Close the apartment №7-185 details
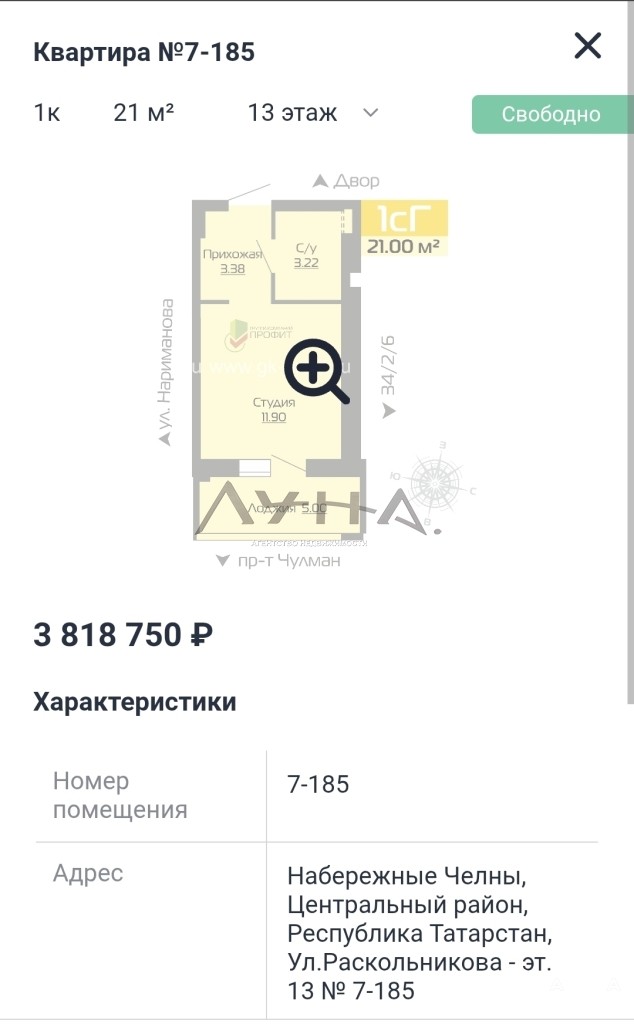This screenshot has width=634, height=1024. [587, 46]
